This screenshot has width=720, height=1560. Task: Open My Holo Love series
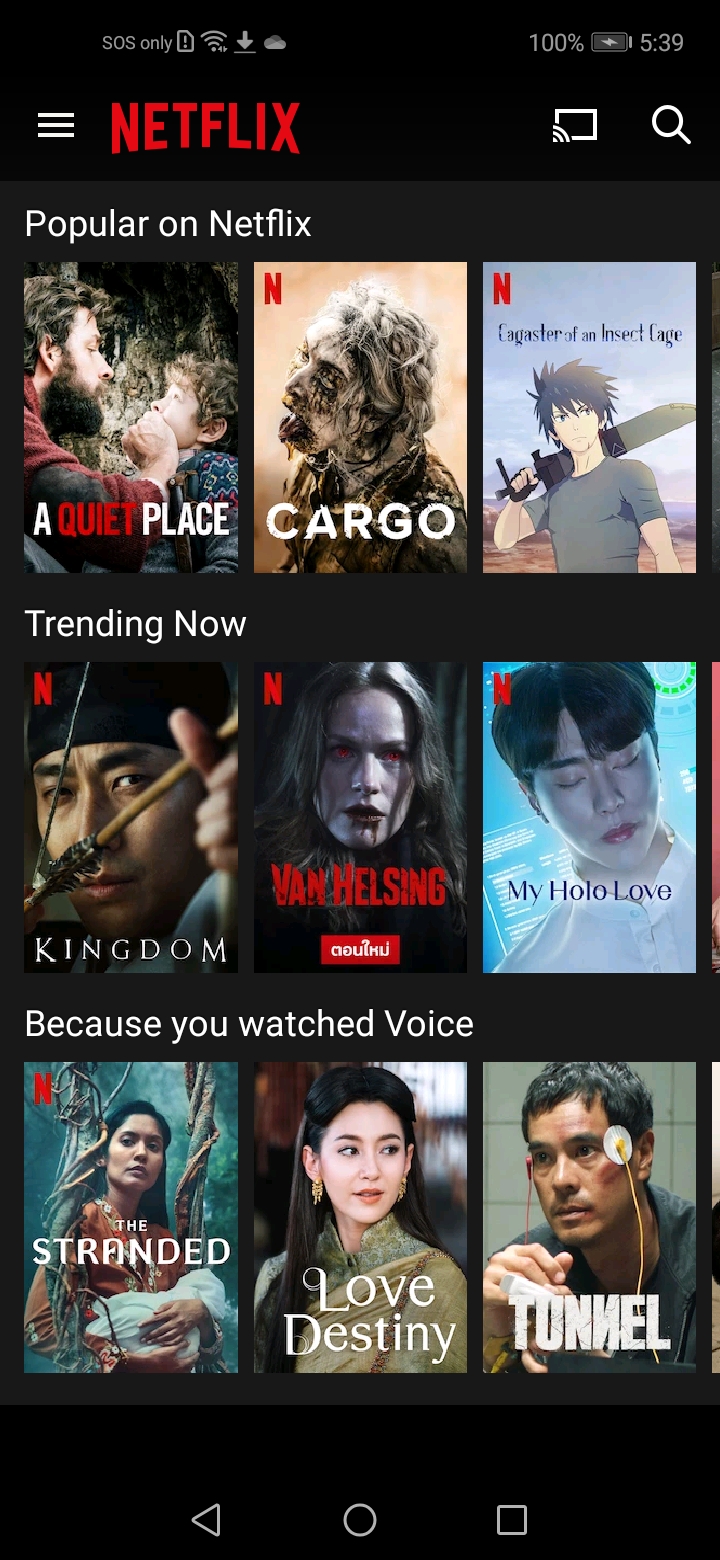tap(589, 817)
